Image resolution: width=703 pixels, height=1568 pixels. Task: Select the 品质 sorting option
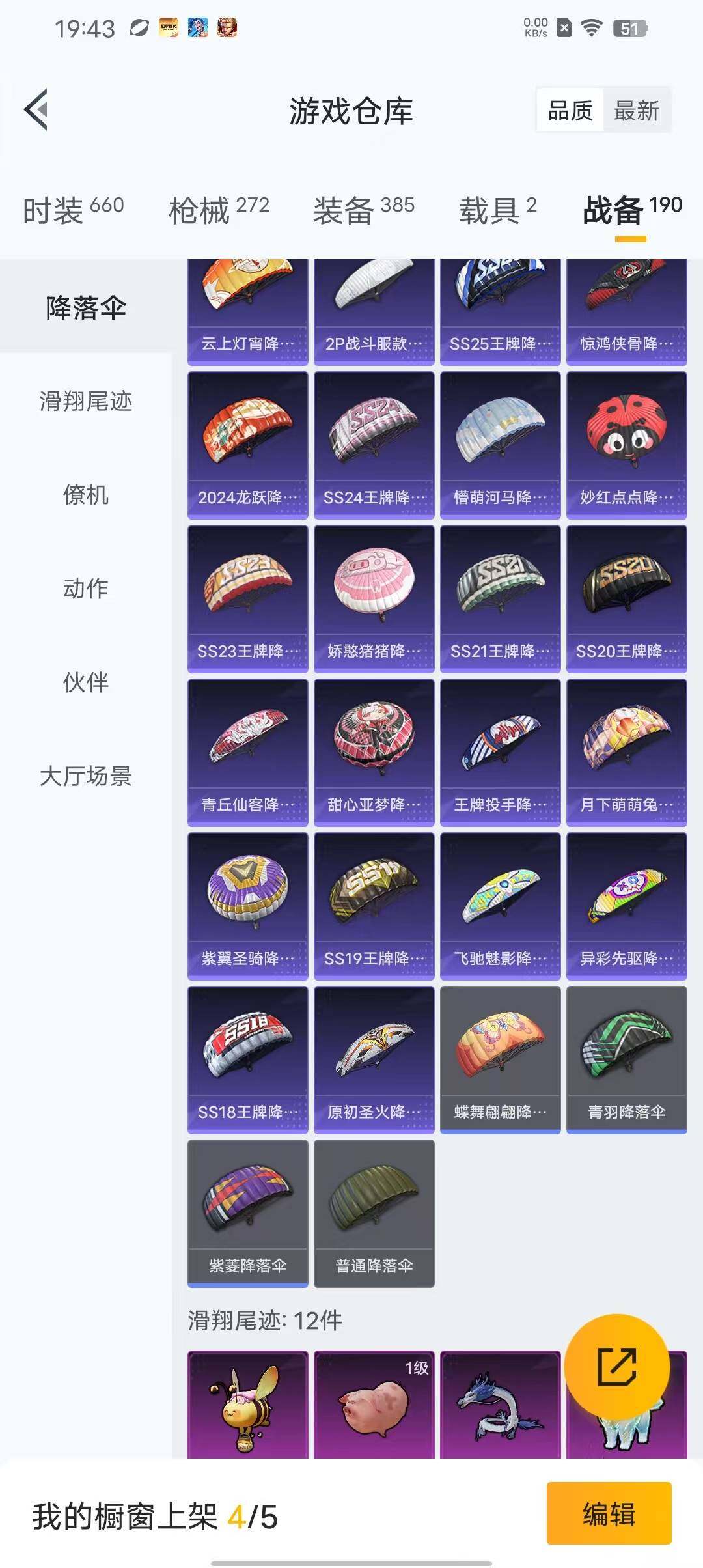[570, 111]
